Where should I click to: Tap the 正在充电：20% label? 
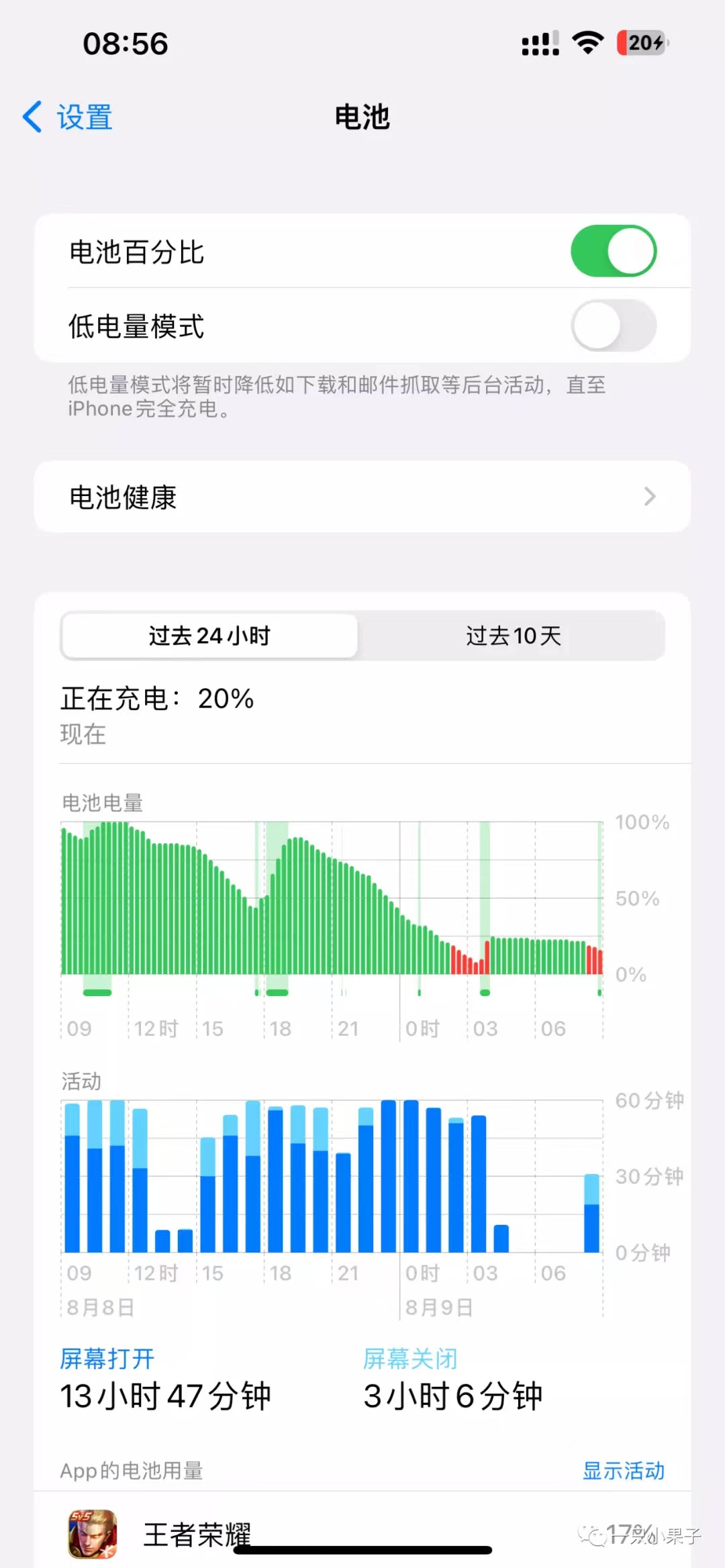pos(156,698)
